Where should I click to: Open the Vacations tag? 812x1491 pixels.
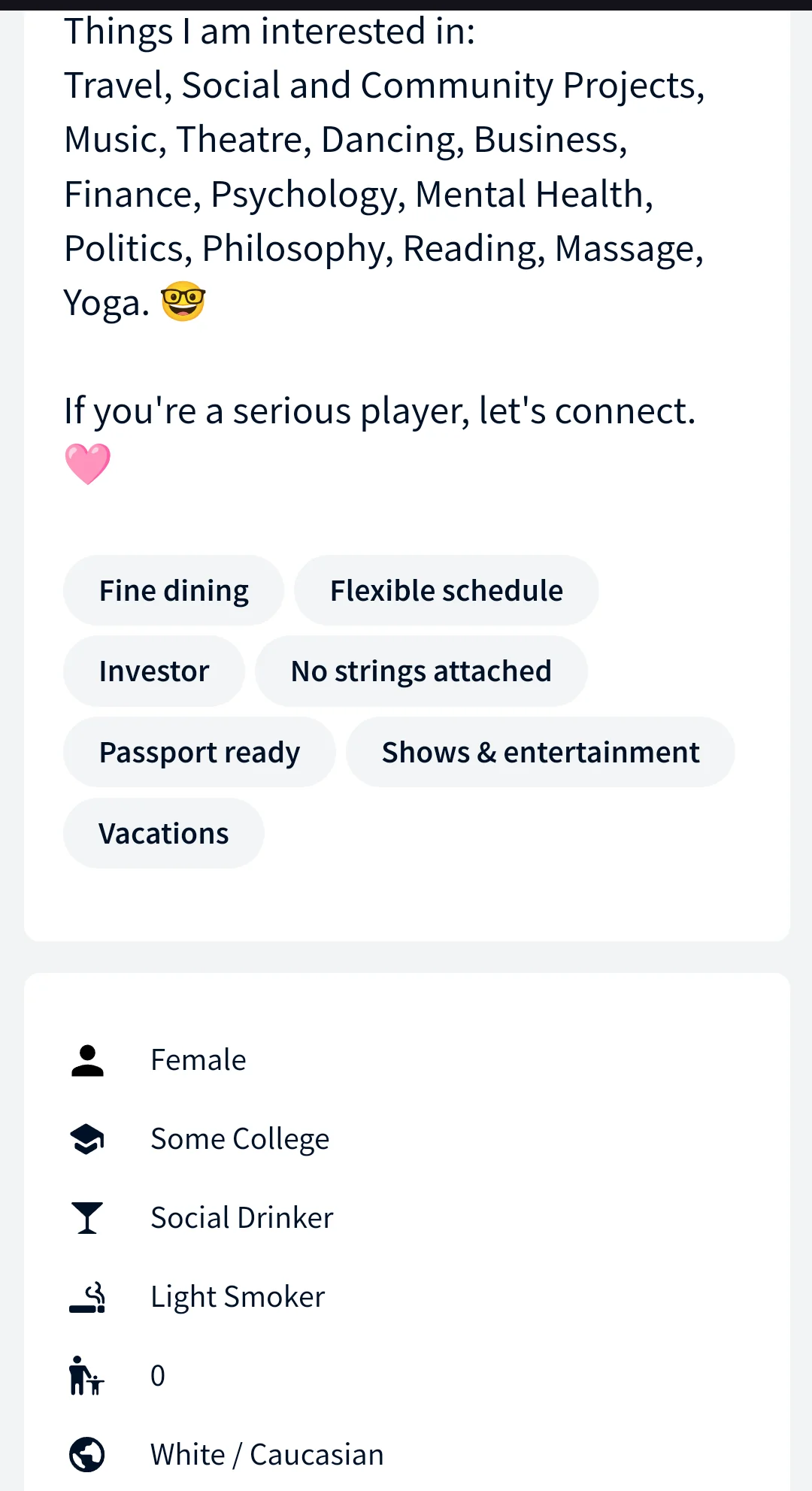[x=164, y=833]
